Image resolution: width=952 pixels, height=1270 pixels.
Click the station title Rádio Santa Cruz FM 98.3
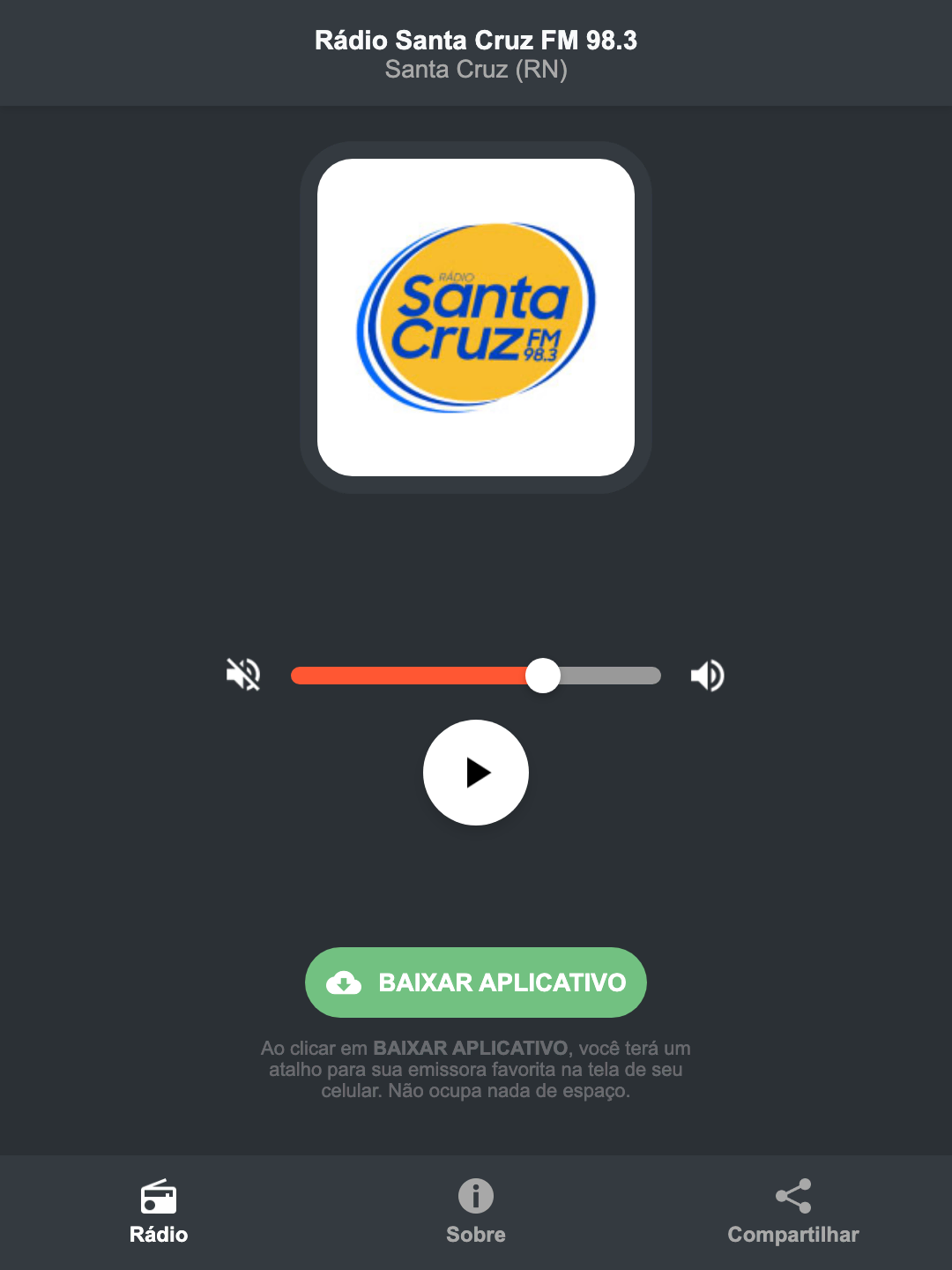tap(475, 40)
